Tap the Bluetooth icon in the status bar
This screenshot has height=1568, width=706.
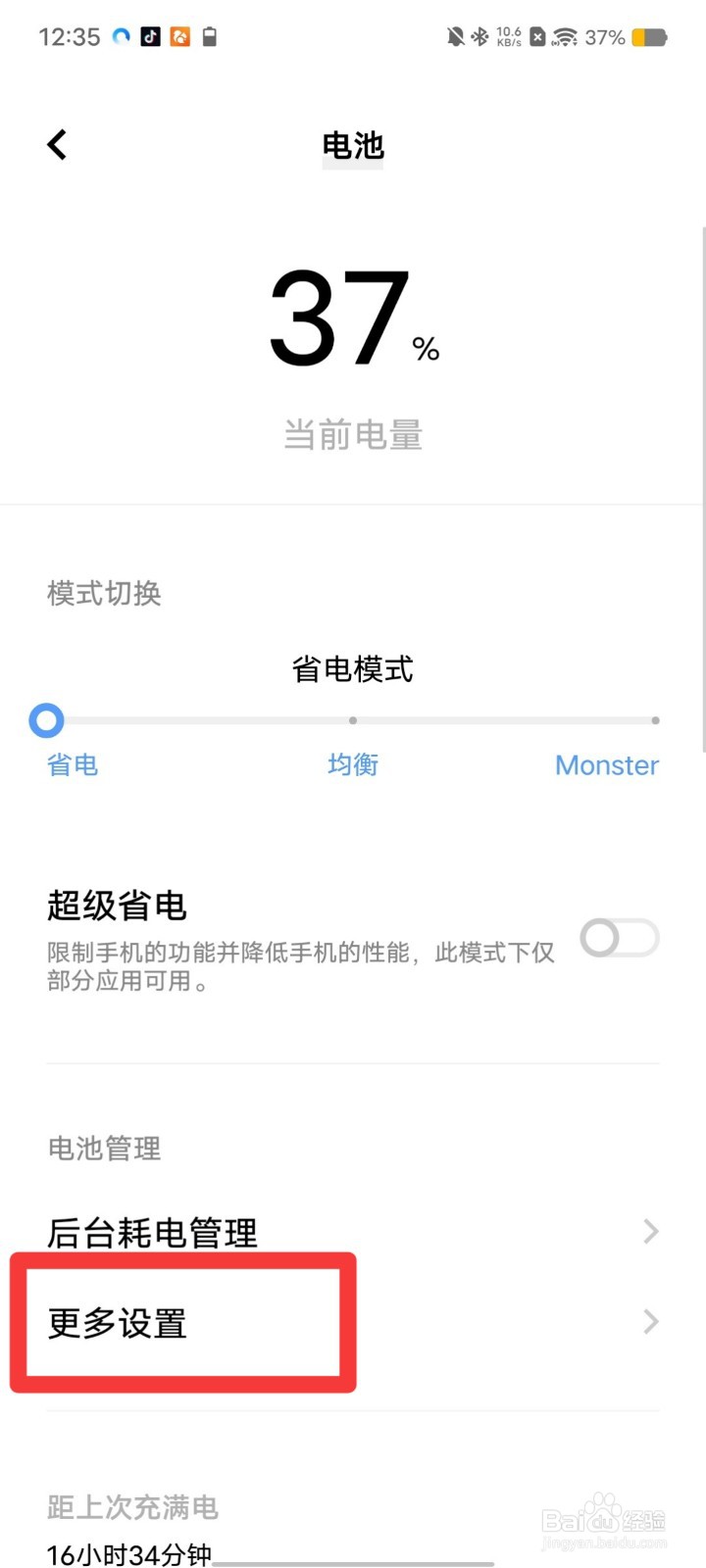coord(479,37)
